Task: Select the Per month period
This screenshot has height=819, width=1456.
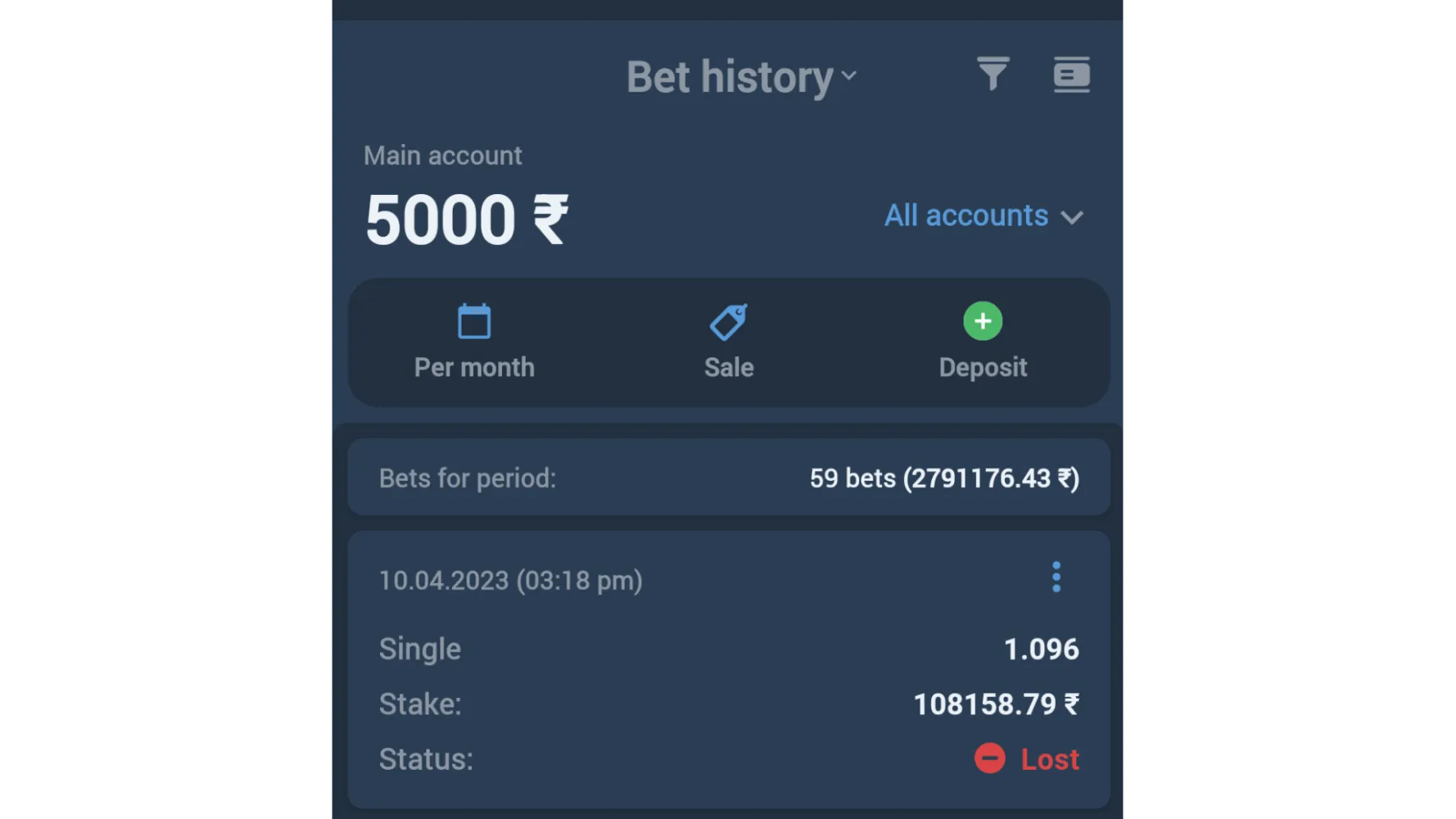Action: [x=474, y=342]
